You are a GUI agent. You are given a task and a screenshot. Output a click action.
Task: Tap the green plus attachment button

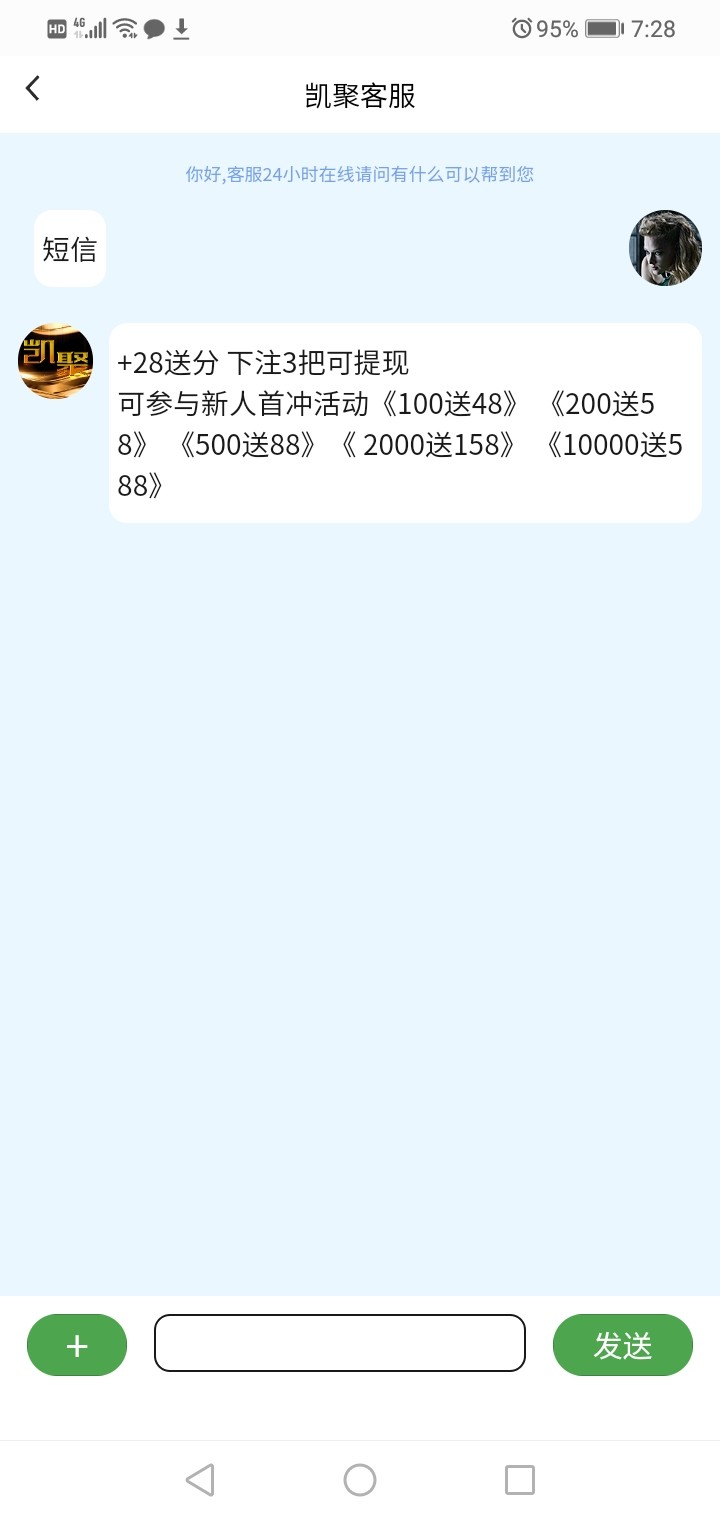click(x=76, y=1345)
